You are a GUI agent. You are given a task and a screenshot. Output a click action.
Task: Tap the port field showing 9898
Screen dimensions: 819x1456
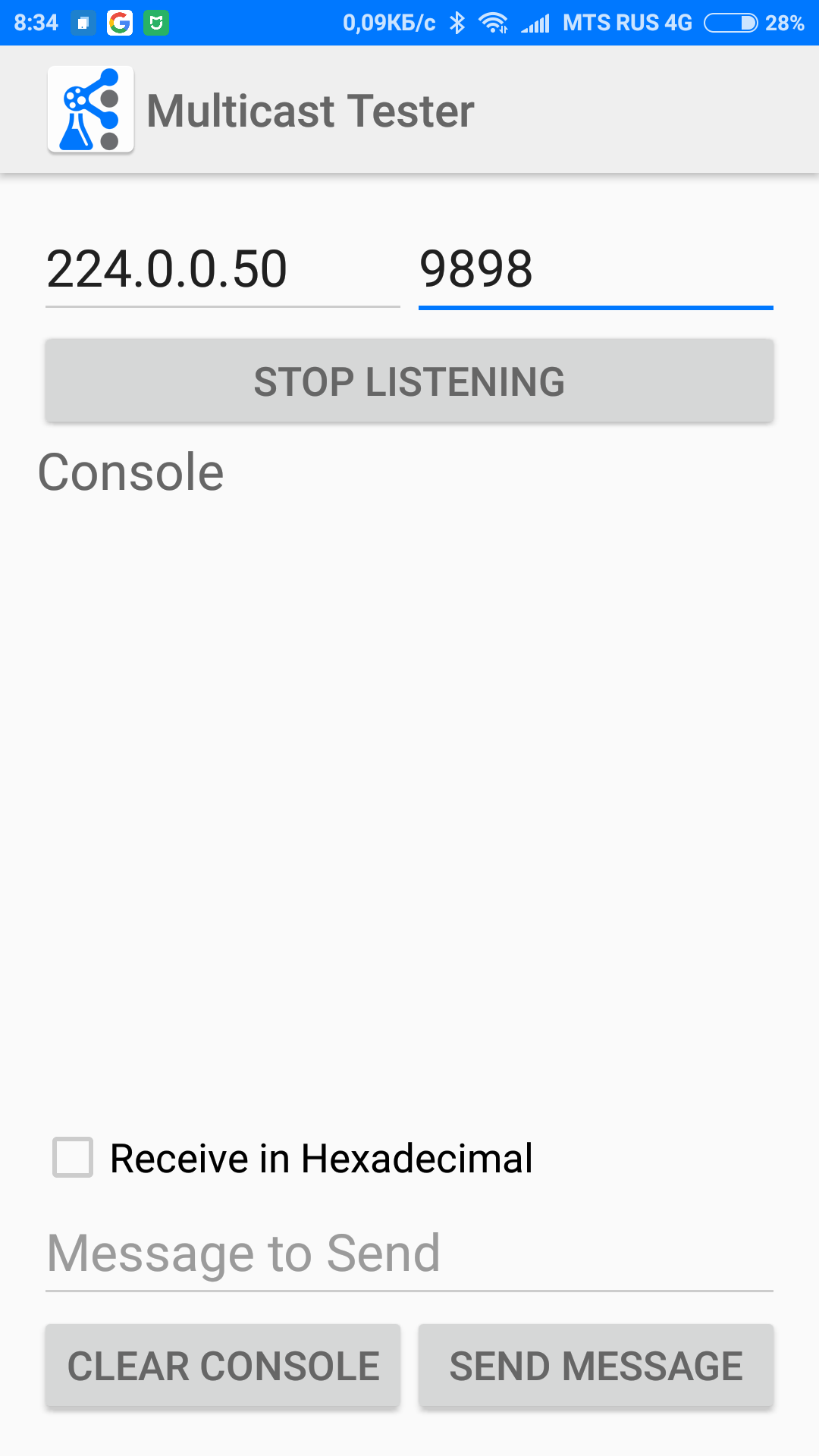click(595, 270)
